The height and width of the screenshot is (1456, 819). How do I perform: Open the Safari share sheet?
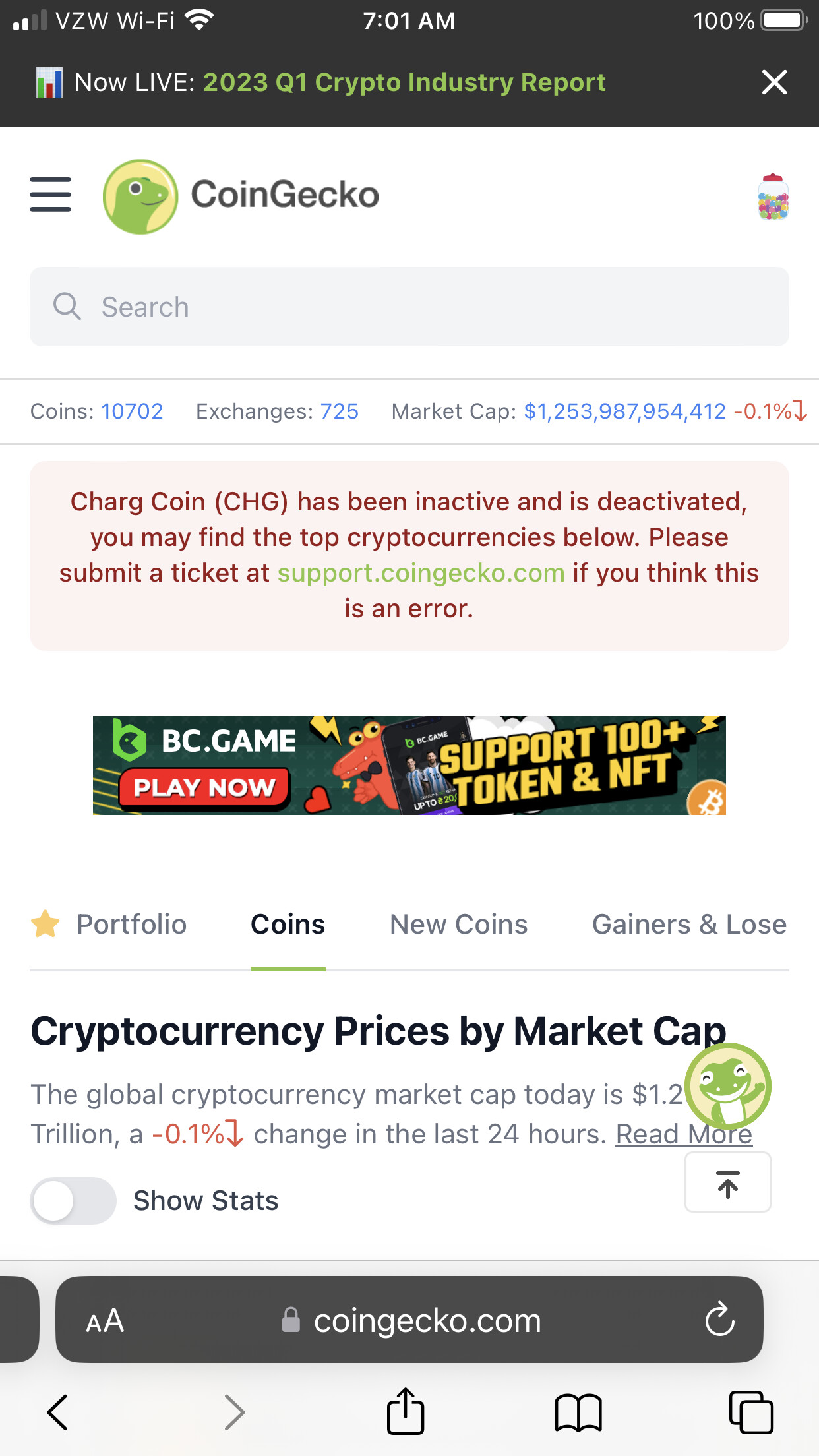(x=406, y=1412)
